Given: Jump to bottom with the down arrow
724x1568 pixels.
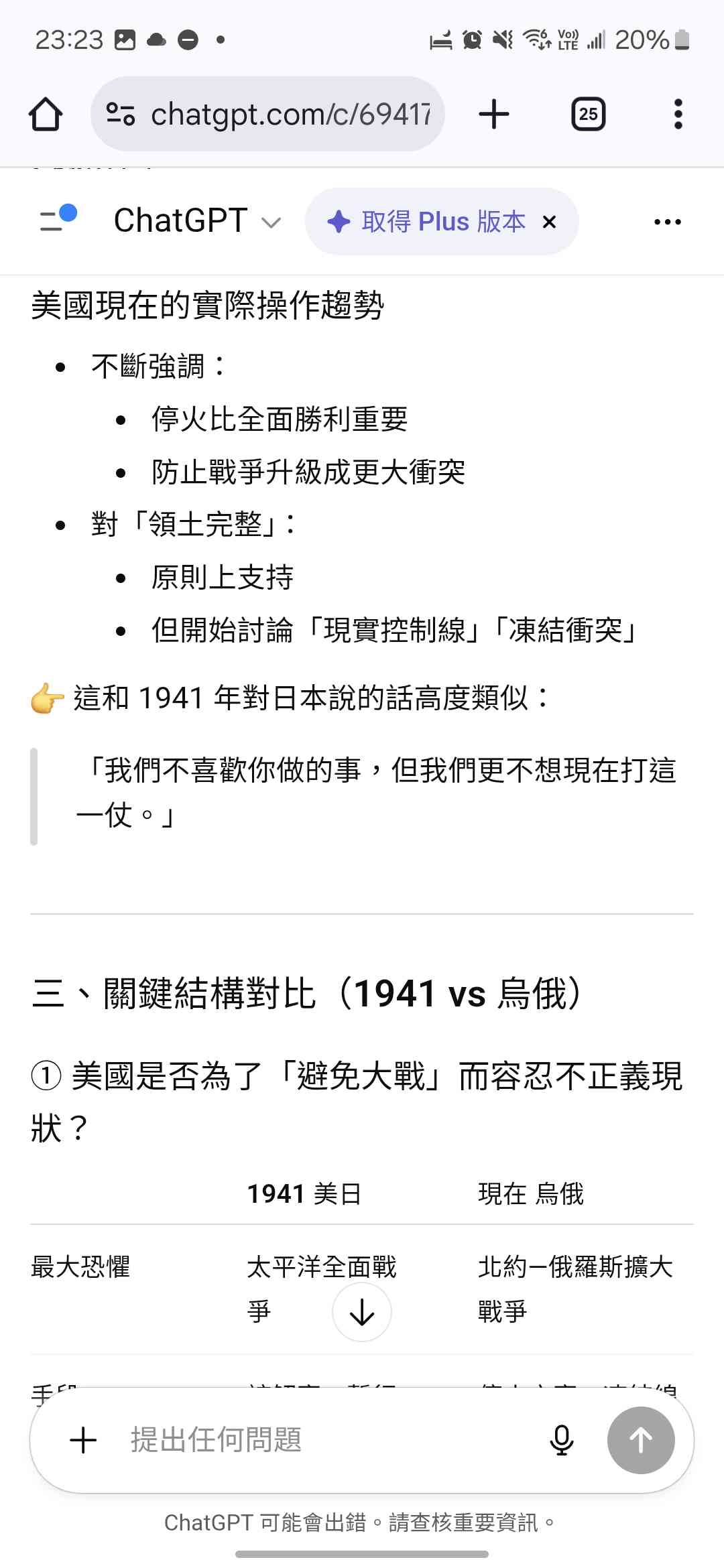Looking at the screenshot, I should pyautogui.click(x=362, y=1312).
